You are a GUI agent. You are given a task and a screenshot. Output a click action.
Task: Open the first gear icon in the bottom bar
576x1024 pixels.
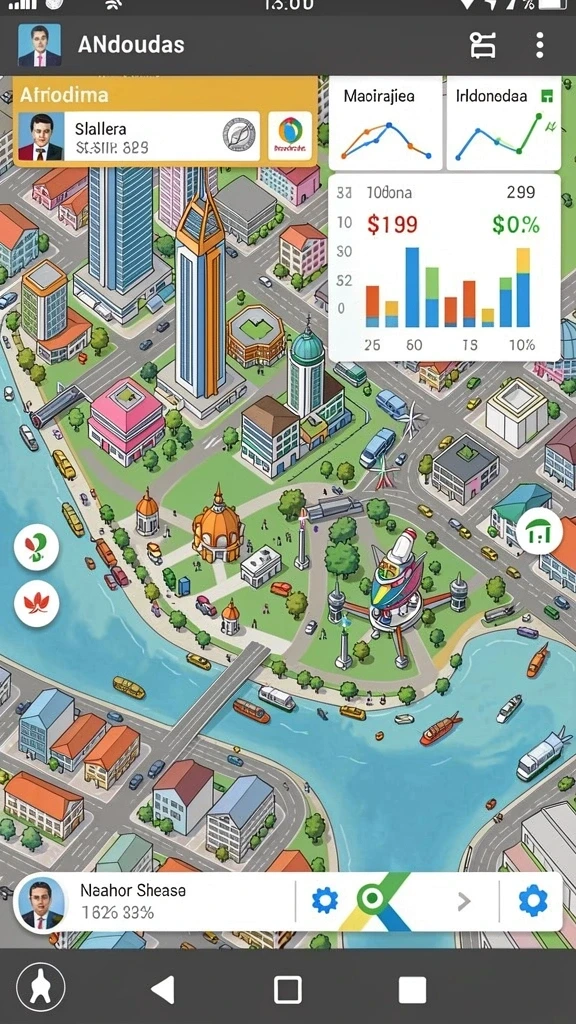pyautogui.click(x=325, y=901)
